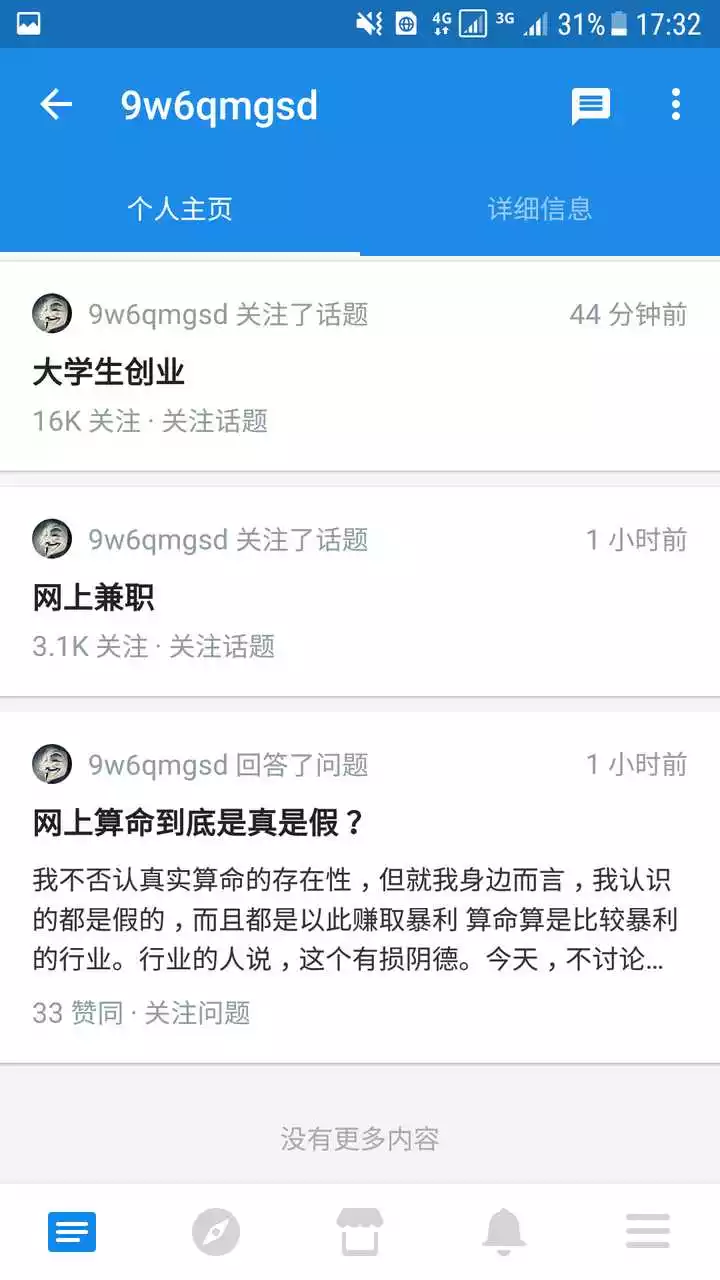Stay on the 个人主页 tab

pos(180,208)
